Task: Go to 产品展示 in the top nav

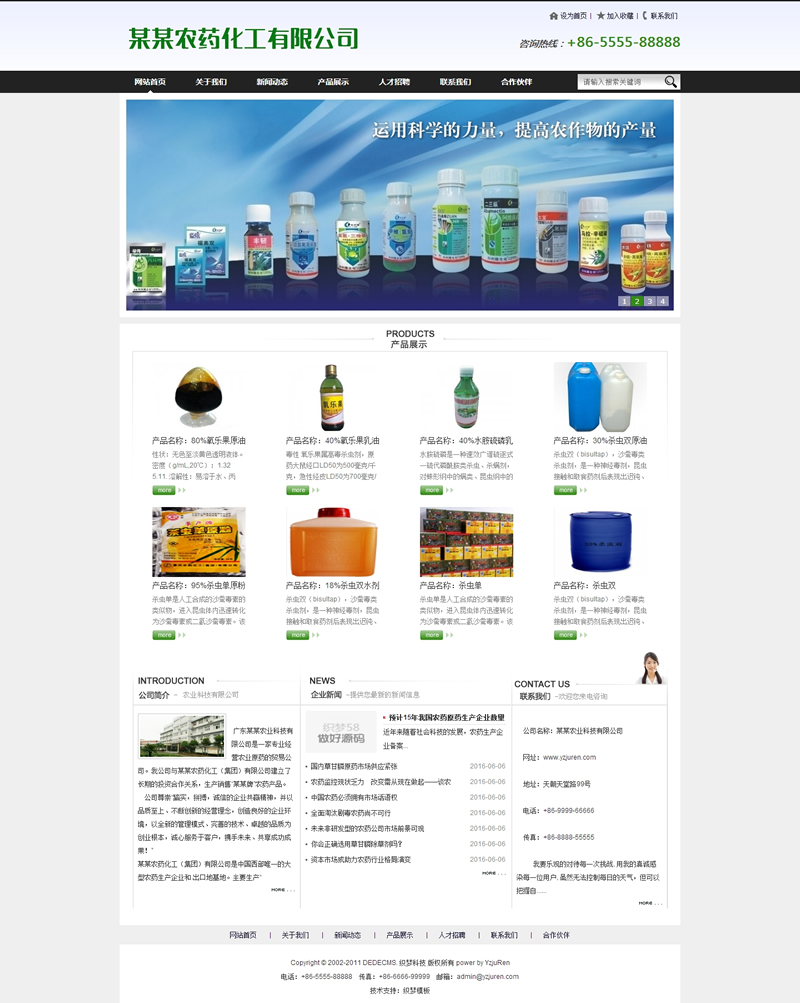Action: pos(333,82)
